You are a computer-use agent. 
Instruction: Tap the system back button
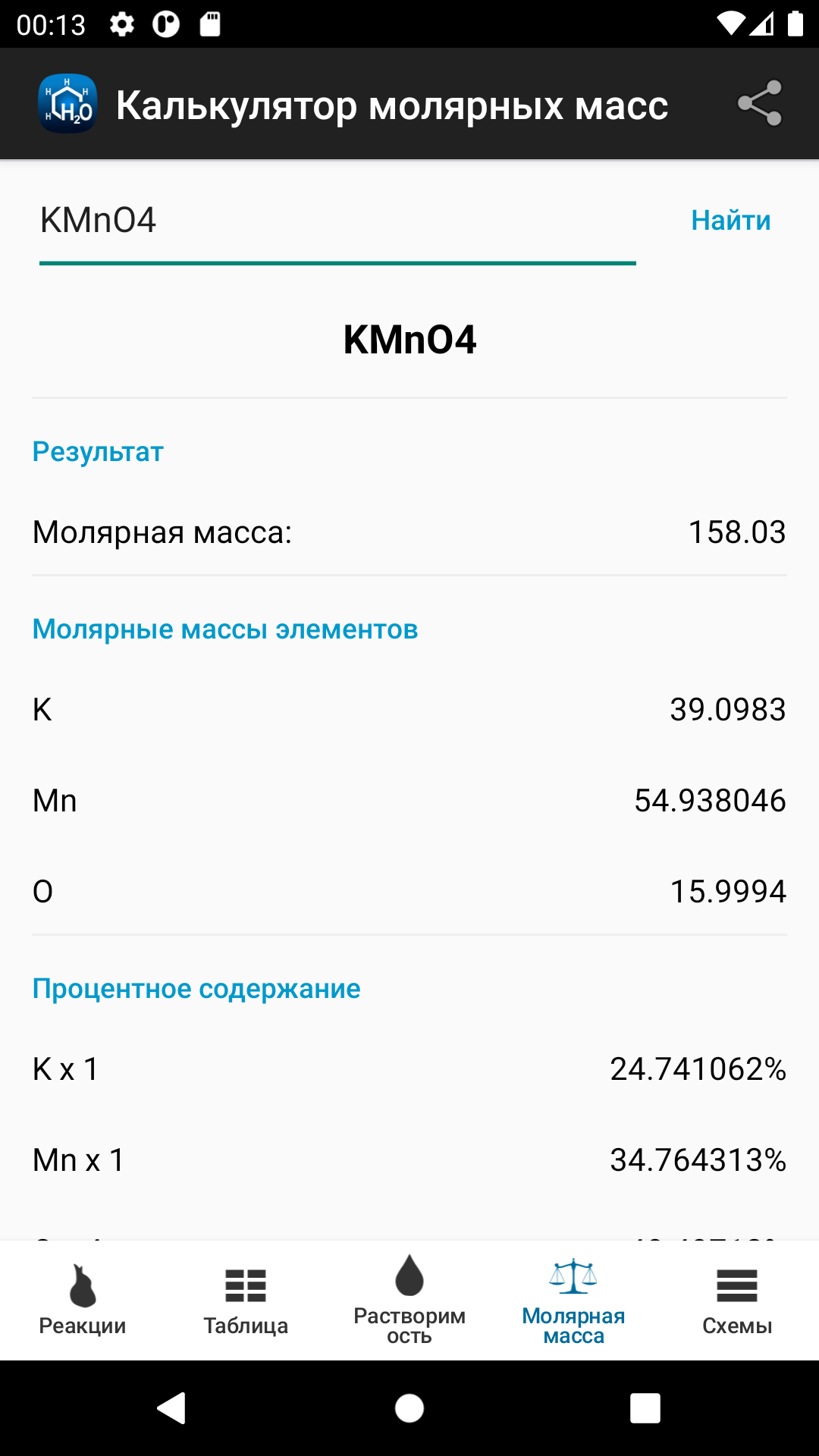172,1408
